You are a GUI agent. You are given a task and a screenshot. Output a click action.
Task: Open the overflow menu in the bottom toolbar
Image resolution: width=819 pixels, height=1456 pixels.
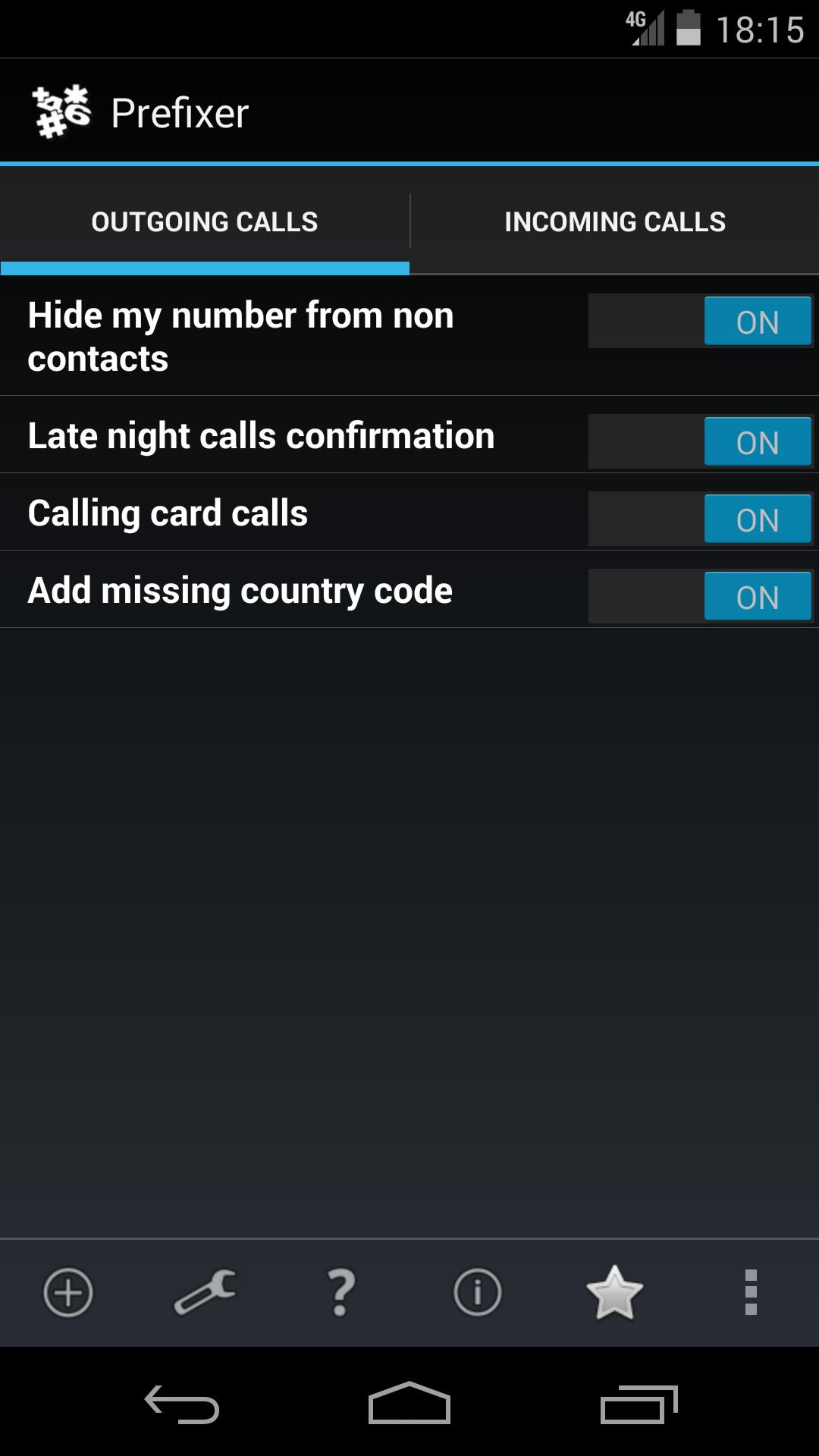[751, 1292]
